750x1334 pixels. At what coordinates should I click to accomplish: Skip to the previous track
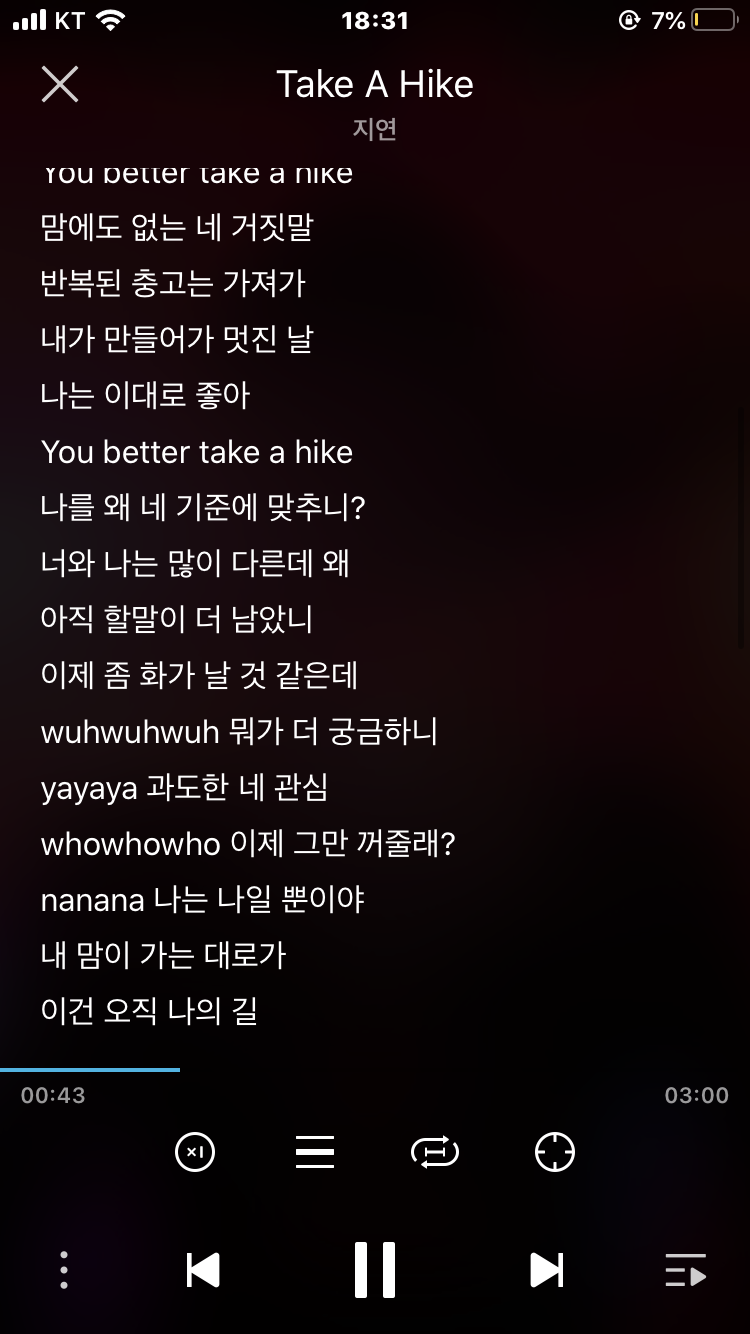click(x=203, y=1270)
